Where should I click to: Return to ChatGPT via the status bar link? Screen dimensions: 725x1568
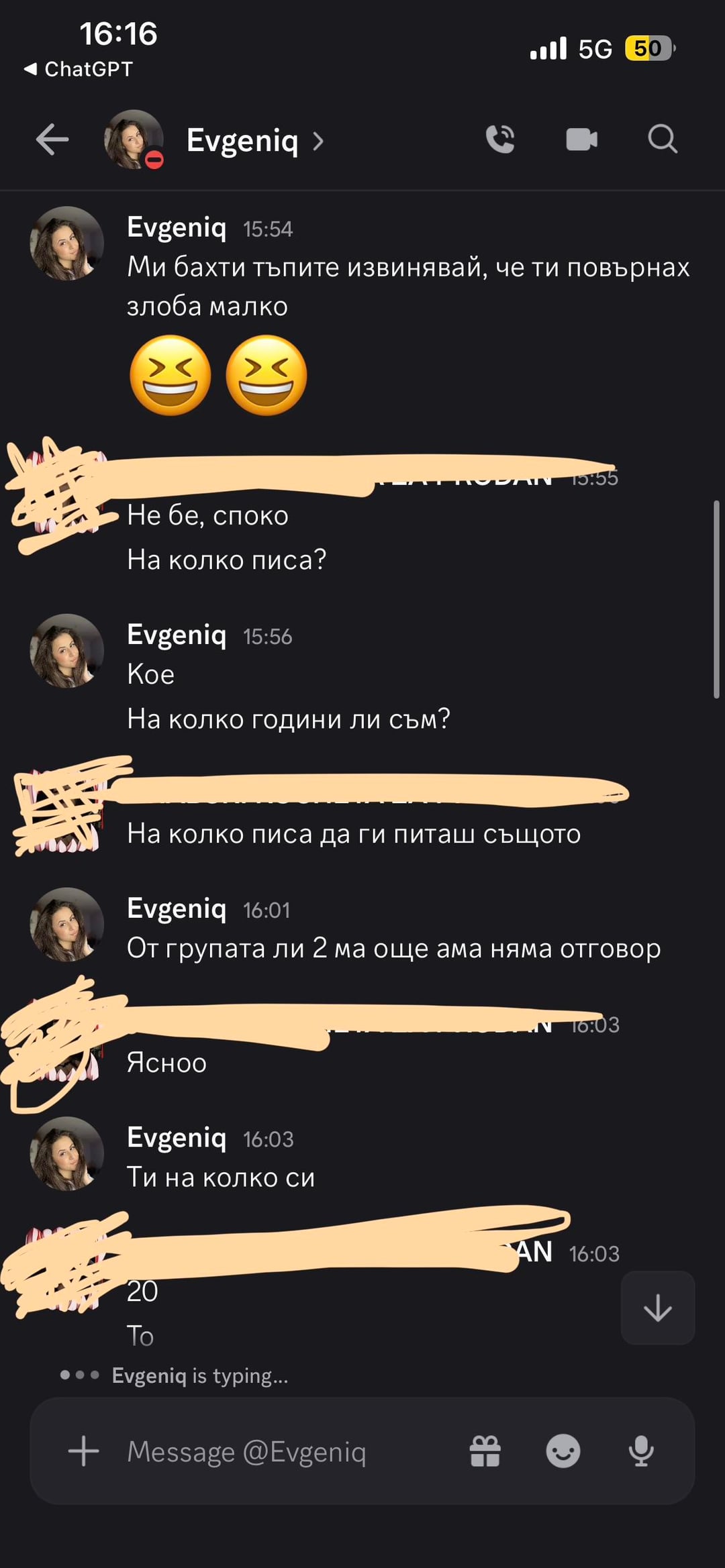tap(79, 69)
